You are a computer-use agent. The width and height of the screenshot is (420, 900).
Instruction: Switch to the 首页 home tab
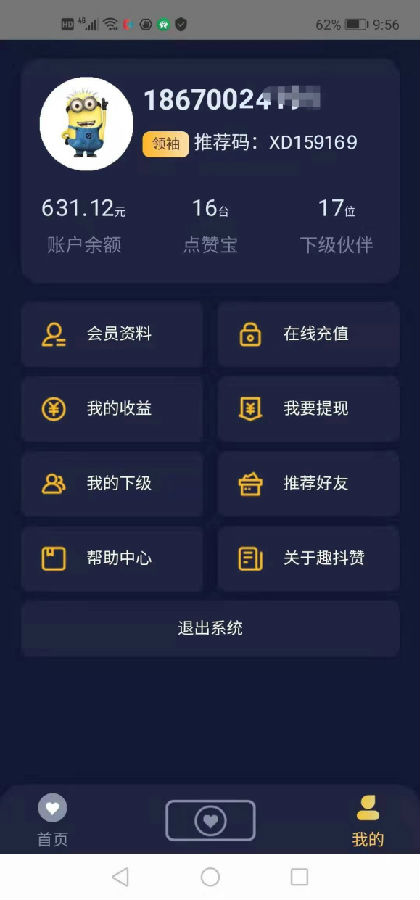pos(52,821)
